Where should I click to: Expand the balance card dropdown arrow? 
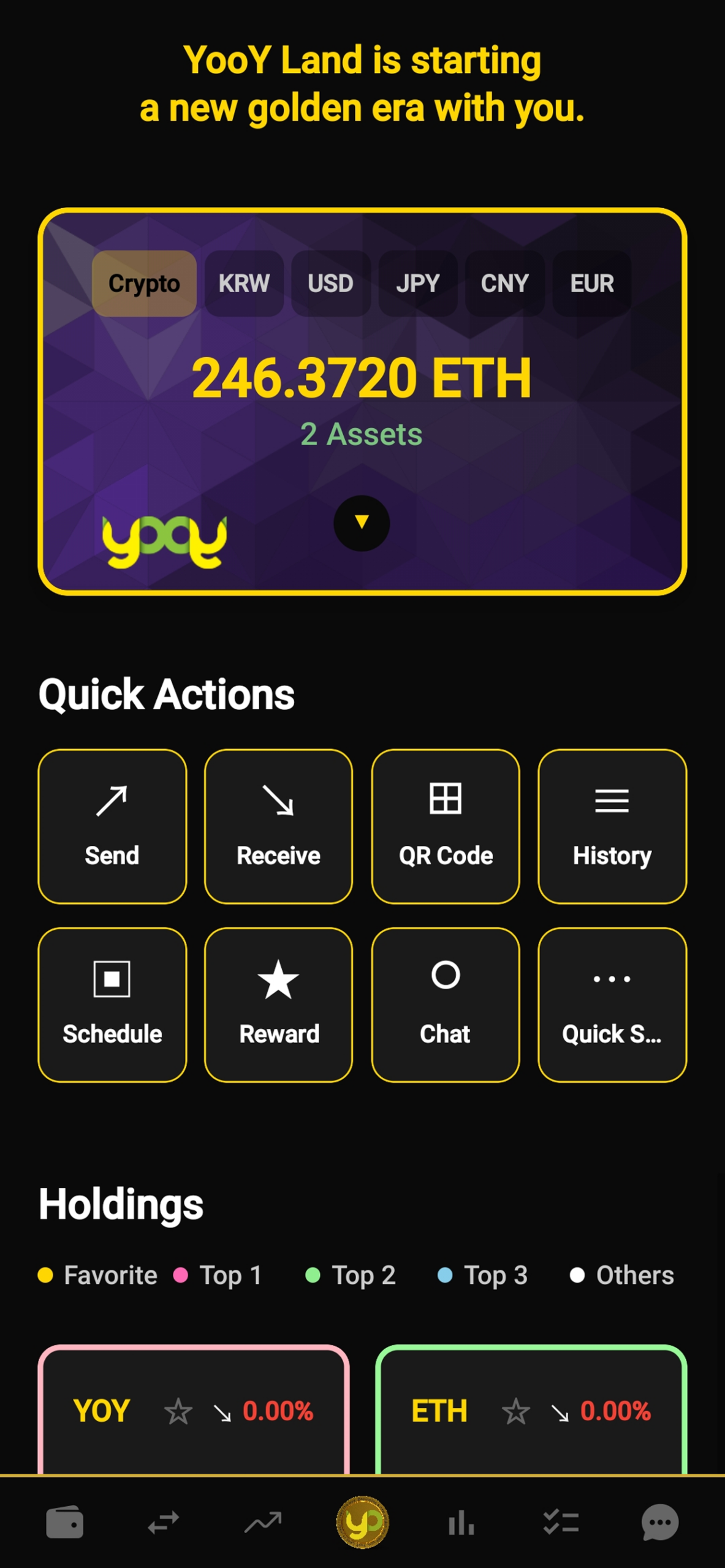click(x=362, y=522)
